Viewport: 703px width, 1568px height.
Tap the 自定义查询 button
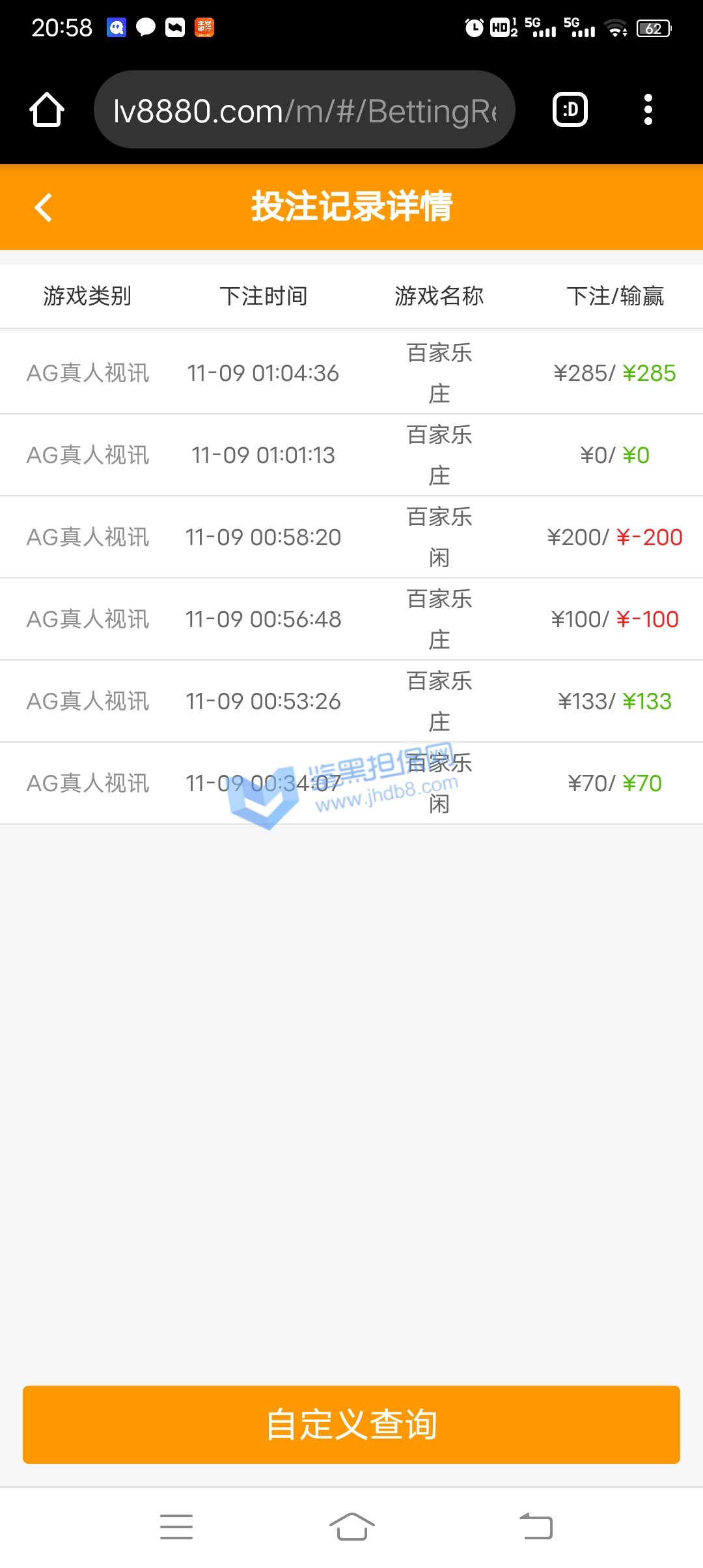351,1424
